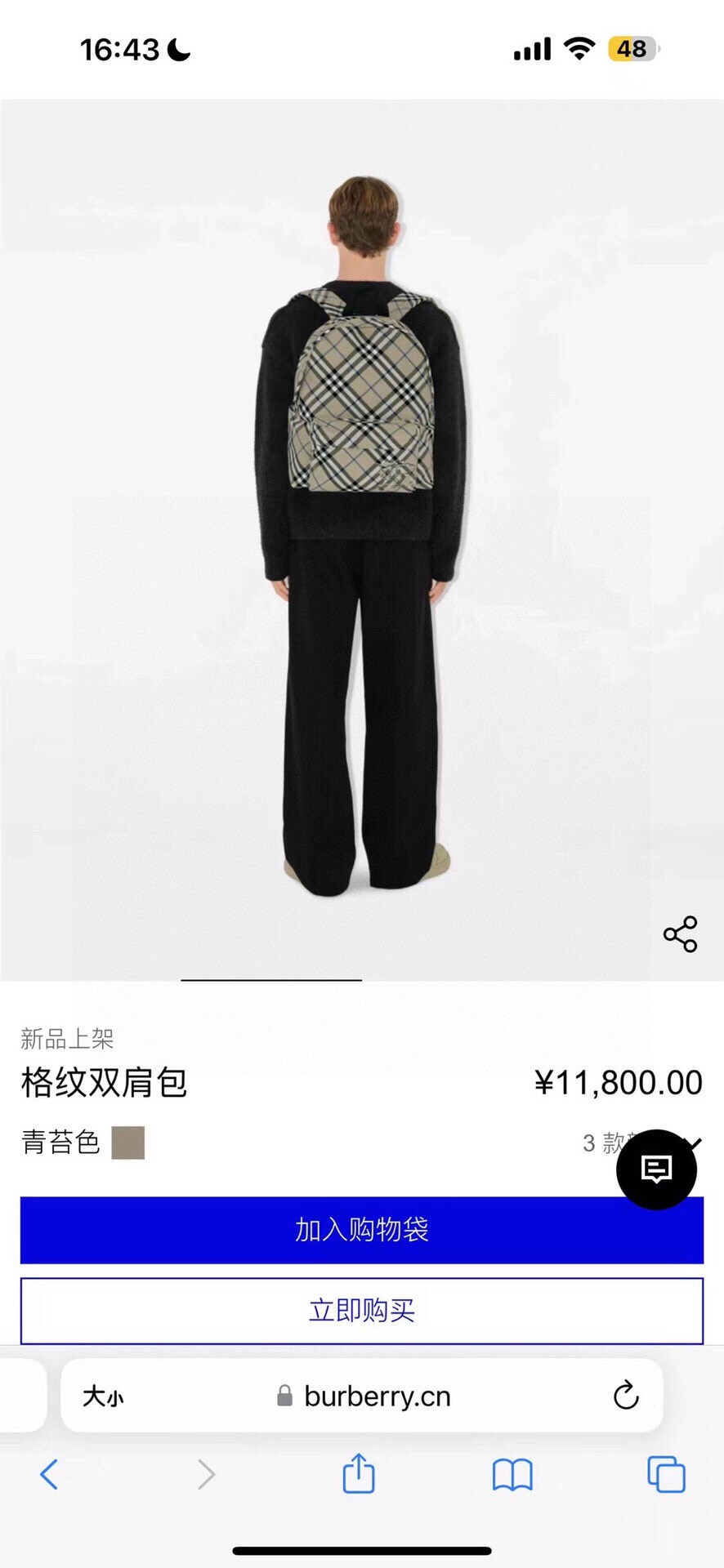Open Safari share sheet
The width and height of the screenshot is (724, 1568).
(358, 1474)
